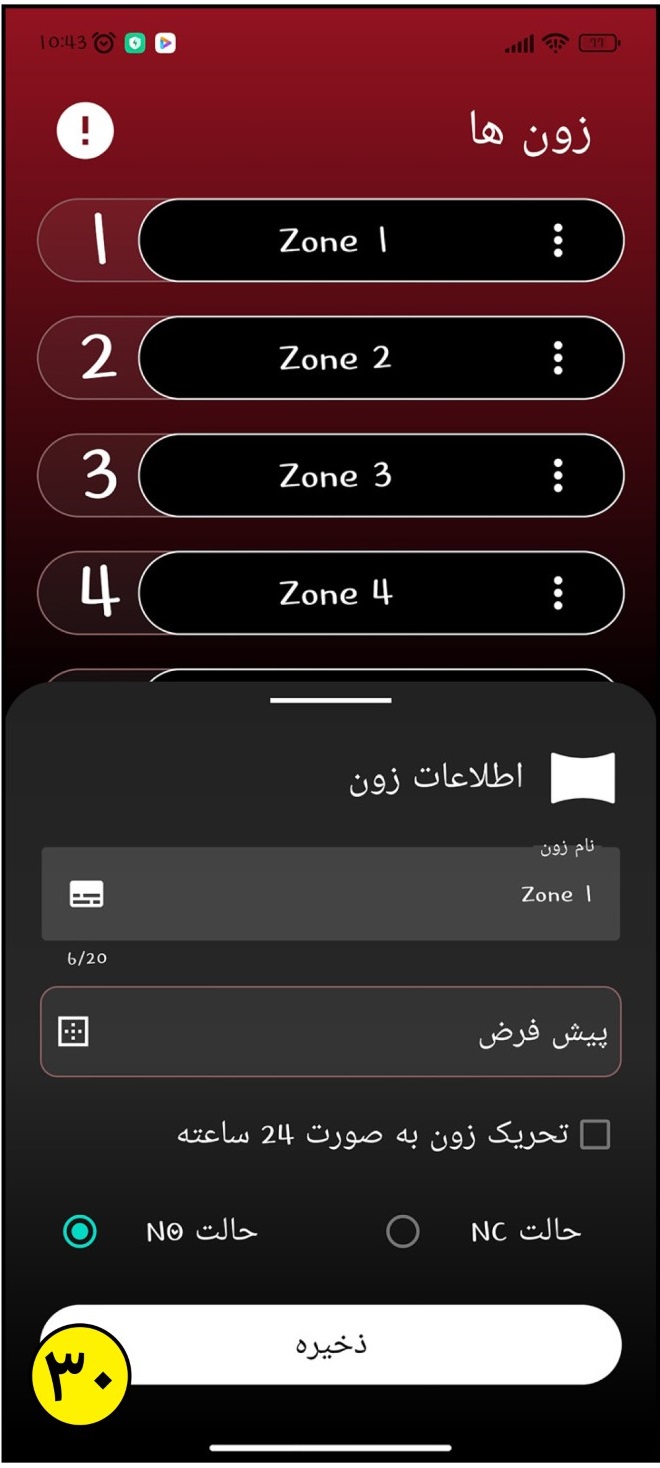The width and height of the screenshot is (660, 1468).
Task: Tap the bottom sheet drag handle
Action: [330, 700]
